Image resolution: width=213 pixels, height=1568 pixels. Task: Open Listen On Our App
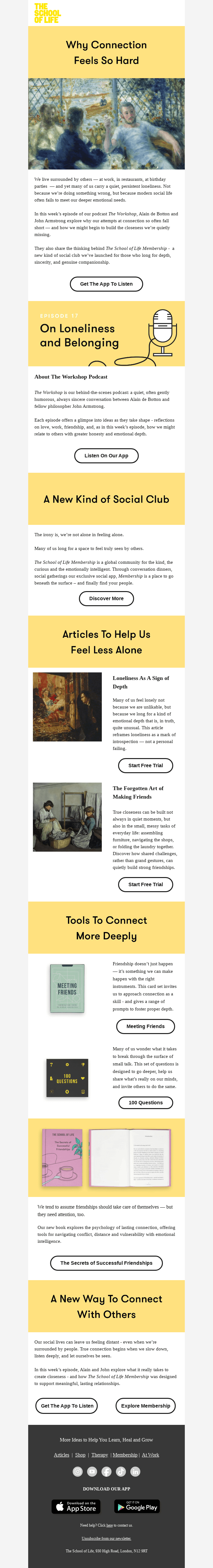click(x=106, y=455)
